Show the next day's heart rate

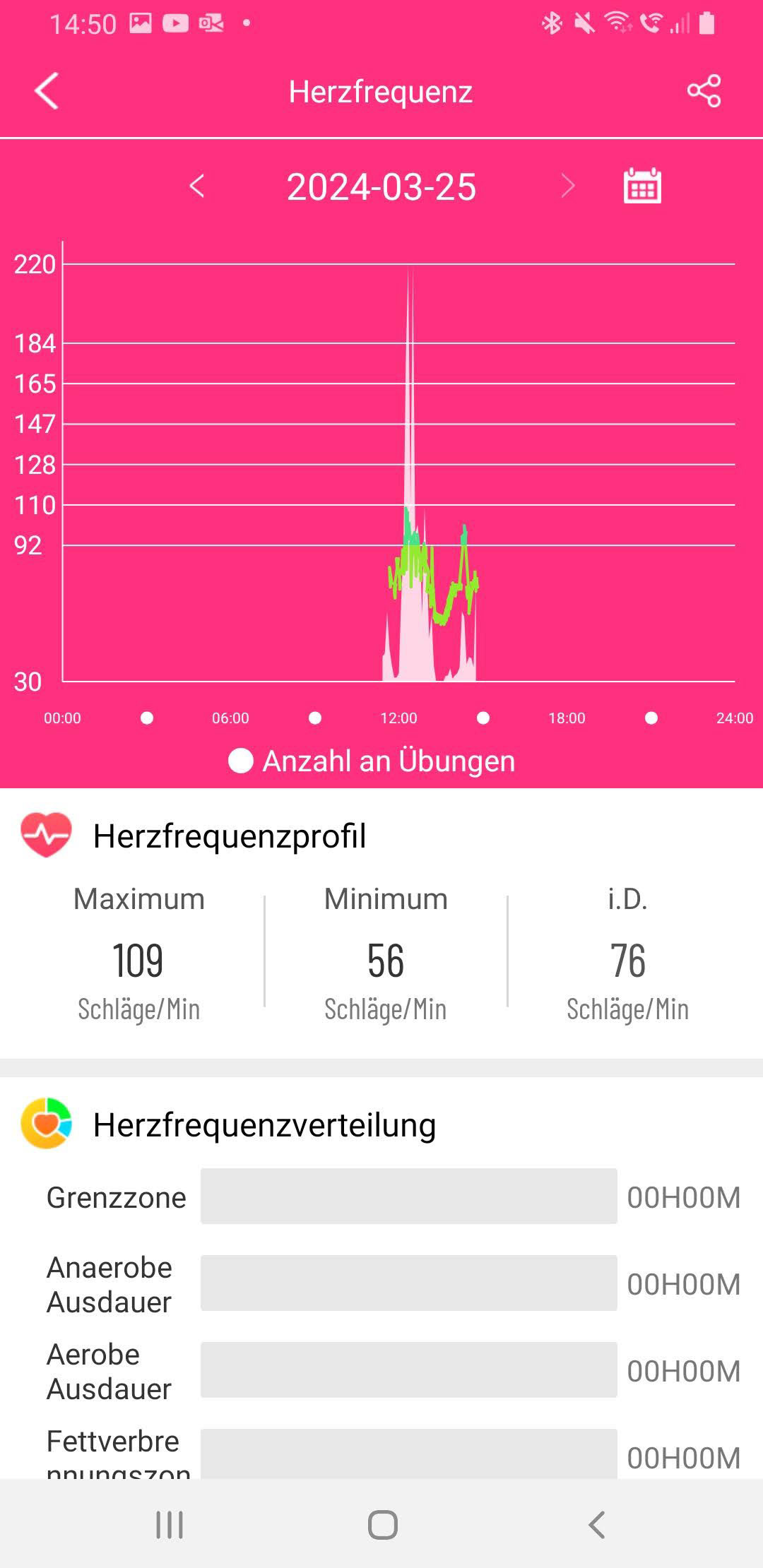click(x=568, y=186)
